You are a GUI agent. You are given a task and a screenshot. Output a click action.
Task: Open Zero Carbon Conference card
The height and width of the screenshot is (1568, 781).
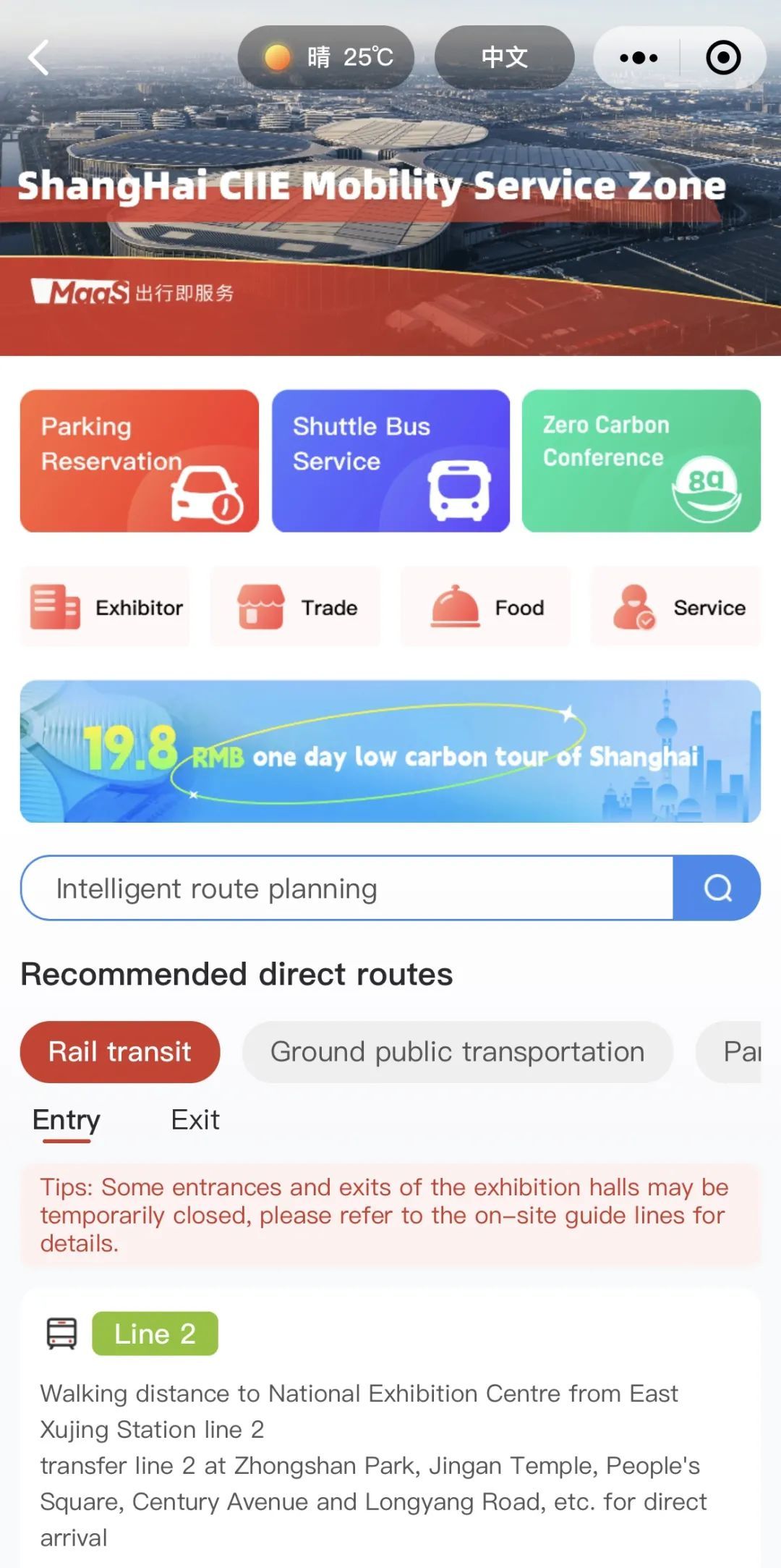641,461
